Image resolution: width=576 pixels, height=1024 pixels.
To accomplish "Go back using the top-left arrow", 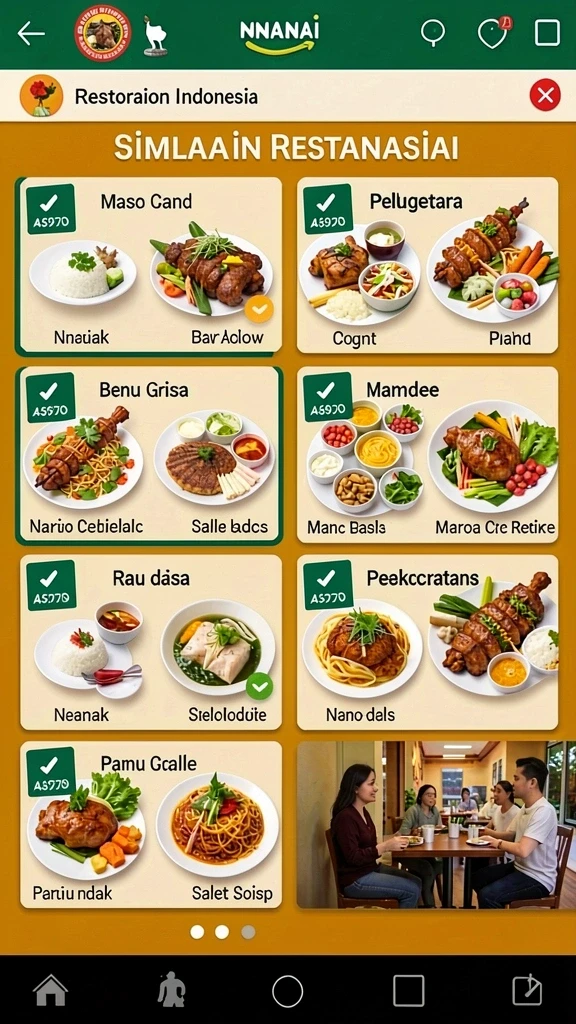I will pos(31,33).
